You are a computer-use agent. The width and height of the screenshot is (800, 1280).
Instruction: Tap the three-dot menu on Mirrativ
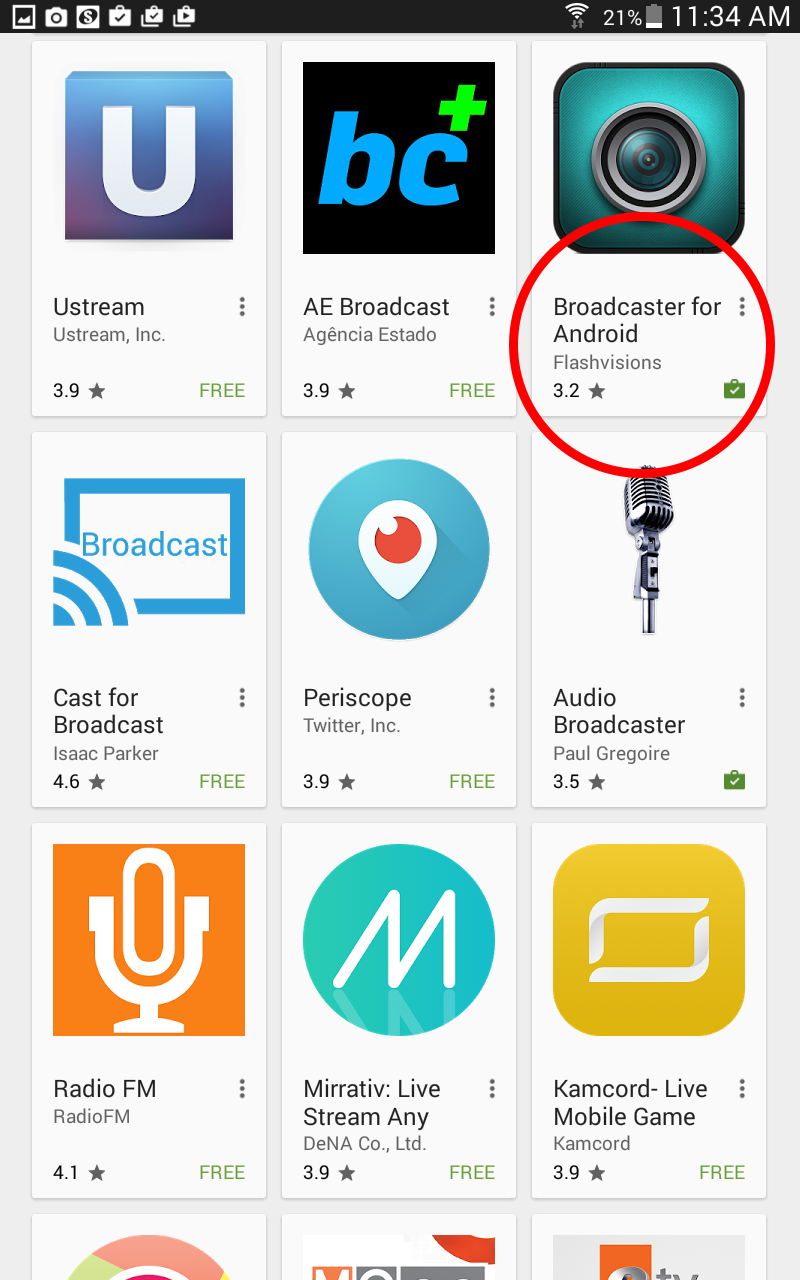point(492,1089)
